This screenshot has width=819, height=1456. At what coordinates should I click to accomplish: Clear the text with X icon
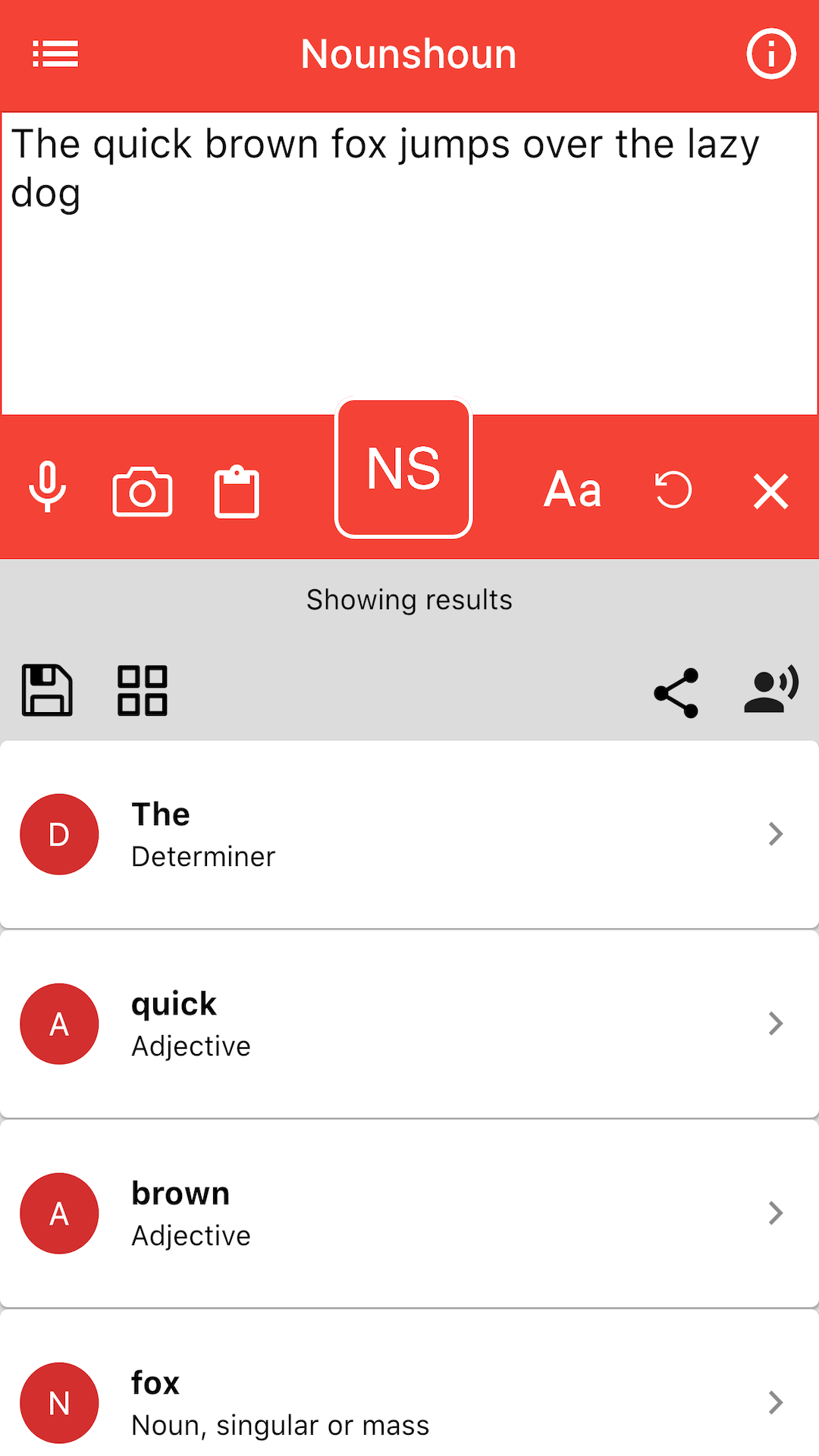coord(770,491)
